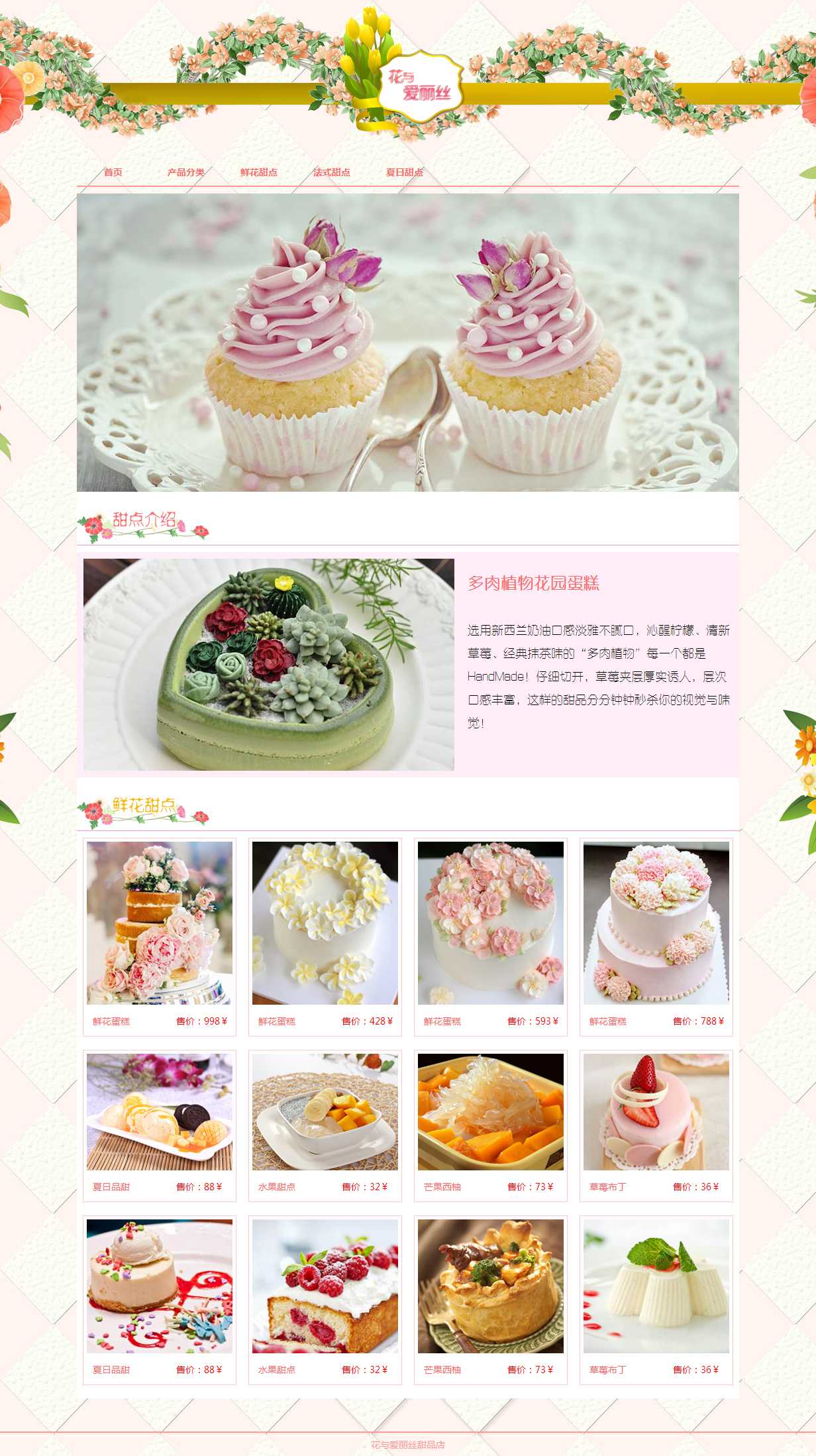Image resolution: width=816 pixels, height=1456 pixels.
Task: Open the 鲜花蛋糕 card priced 428¥
Action: [x=325, y=923]
